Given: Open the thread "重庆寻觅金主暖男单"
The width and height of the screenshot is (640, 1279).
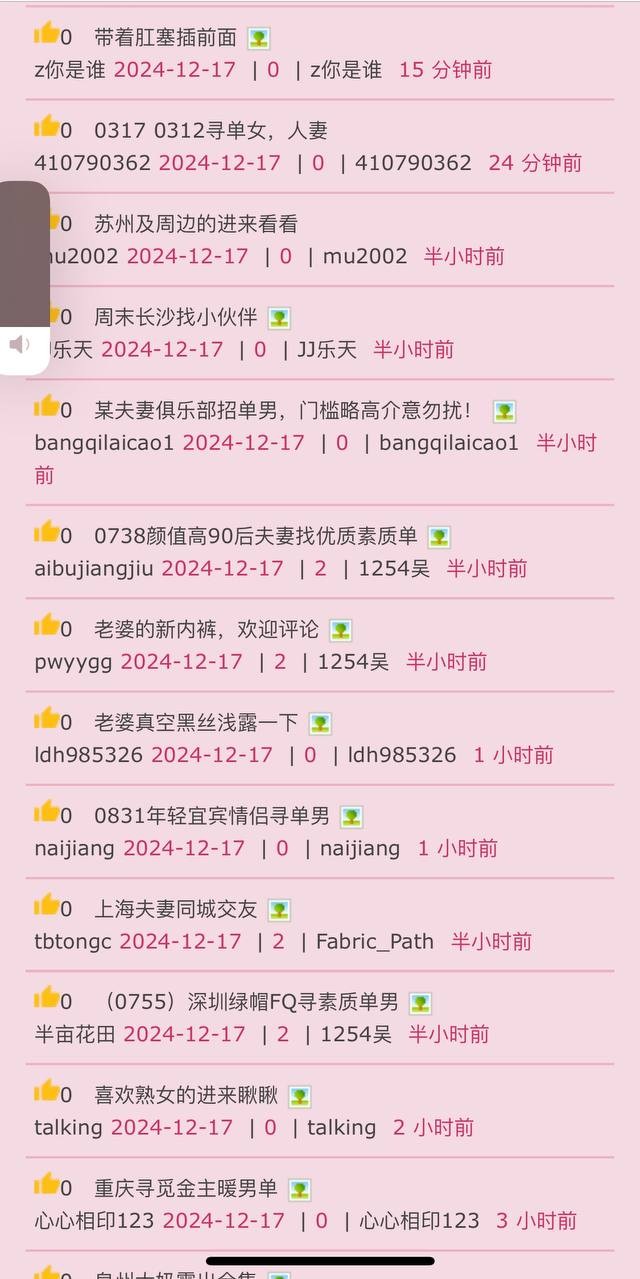Looking at the screenshot, I should pos(186,1188).
